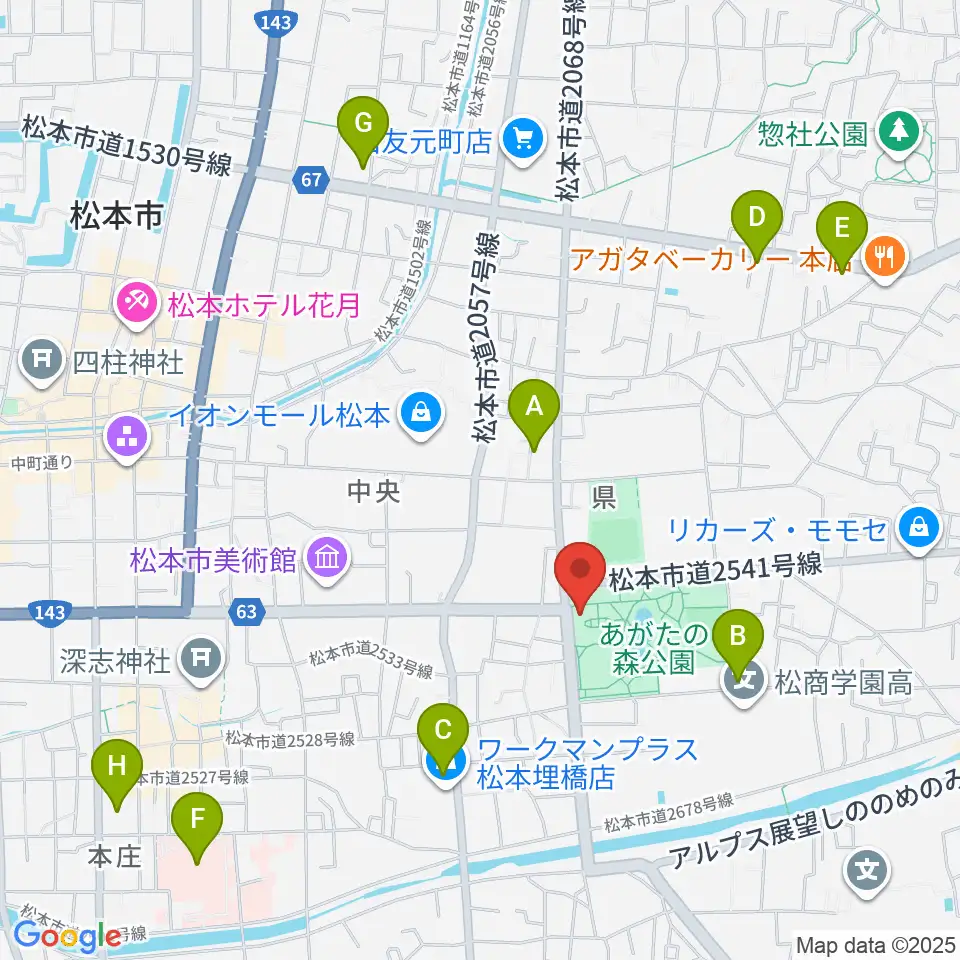Tap the 西友元町店 shopping cart pin
This screenshot has width=960, height=960.
click(x=523, y=141)
